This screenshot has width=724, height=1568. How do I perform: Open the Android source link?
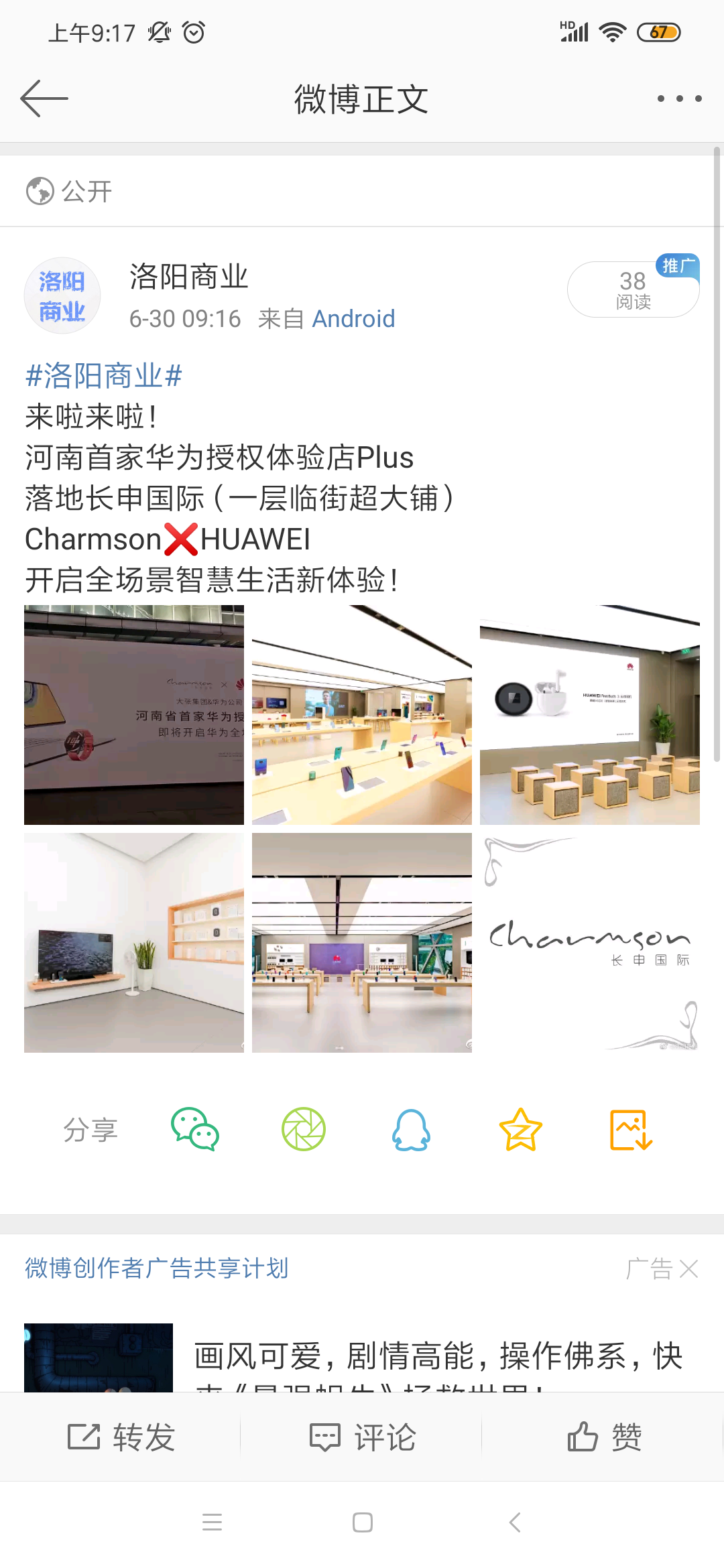coord(353,319)
